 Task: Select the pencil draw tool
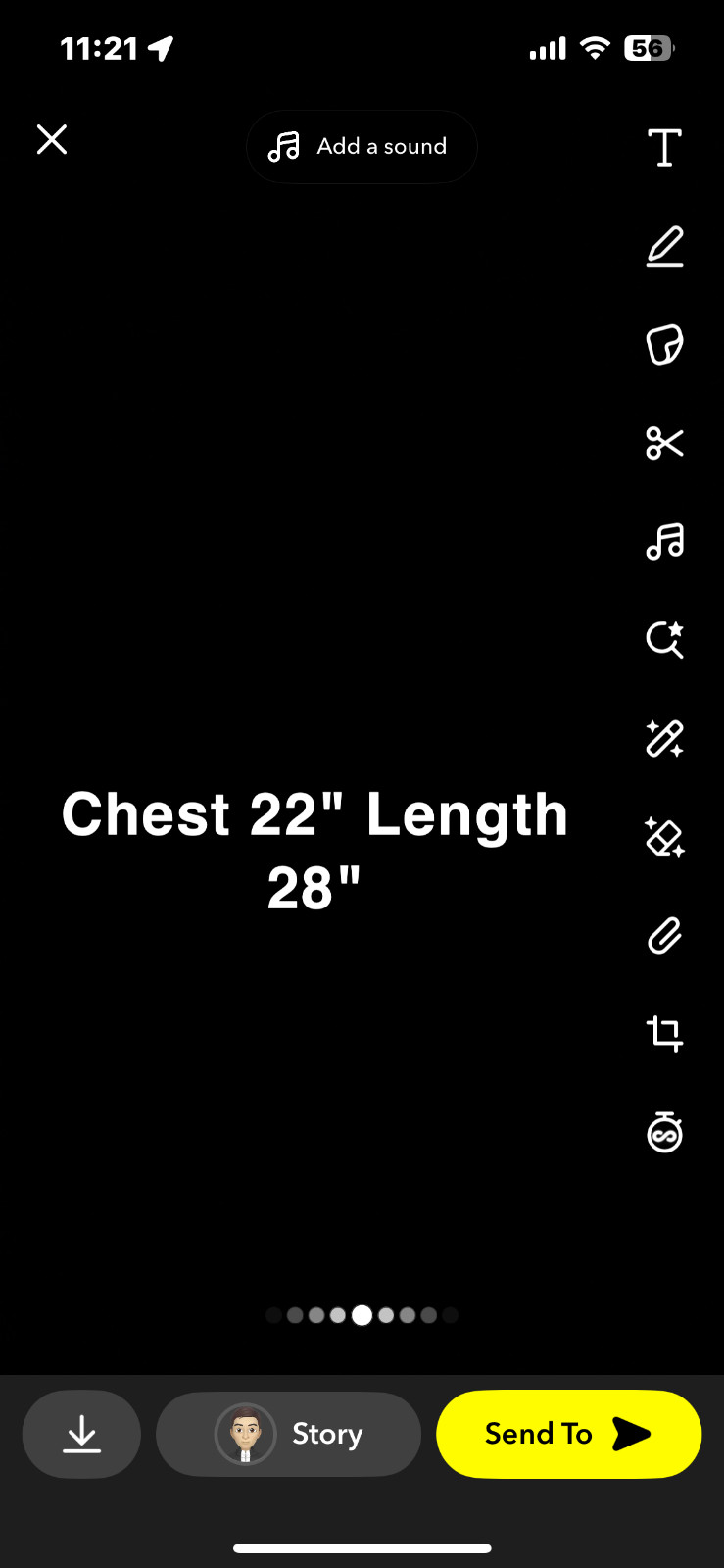tap(664, 247)
